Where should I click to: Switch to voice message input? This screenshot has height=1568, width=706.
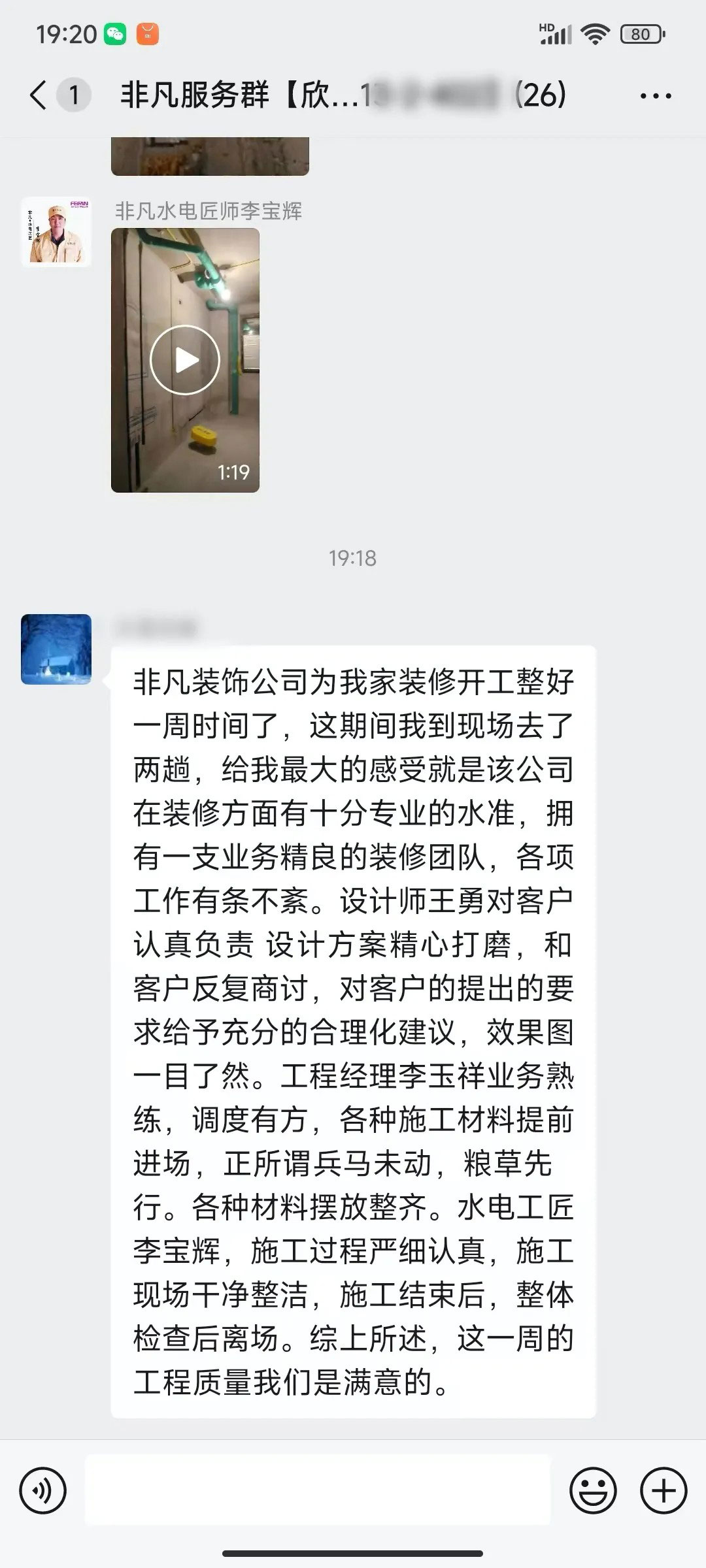pos(43,1491)
